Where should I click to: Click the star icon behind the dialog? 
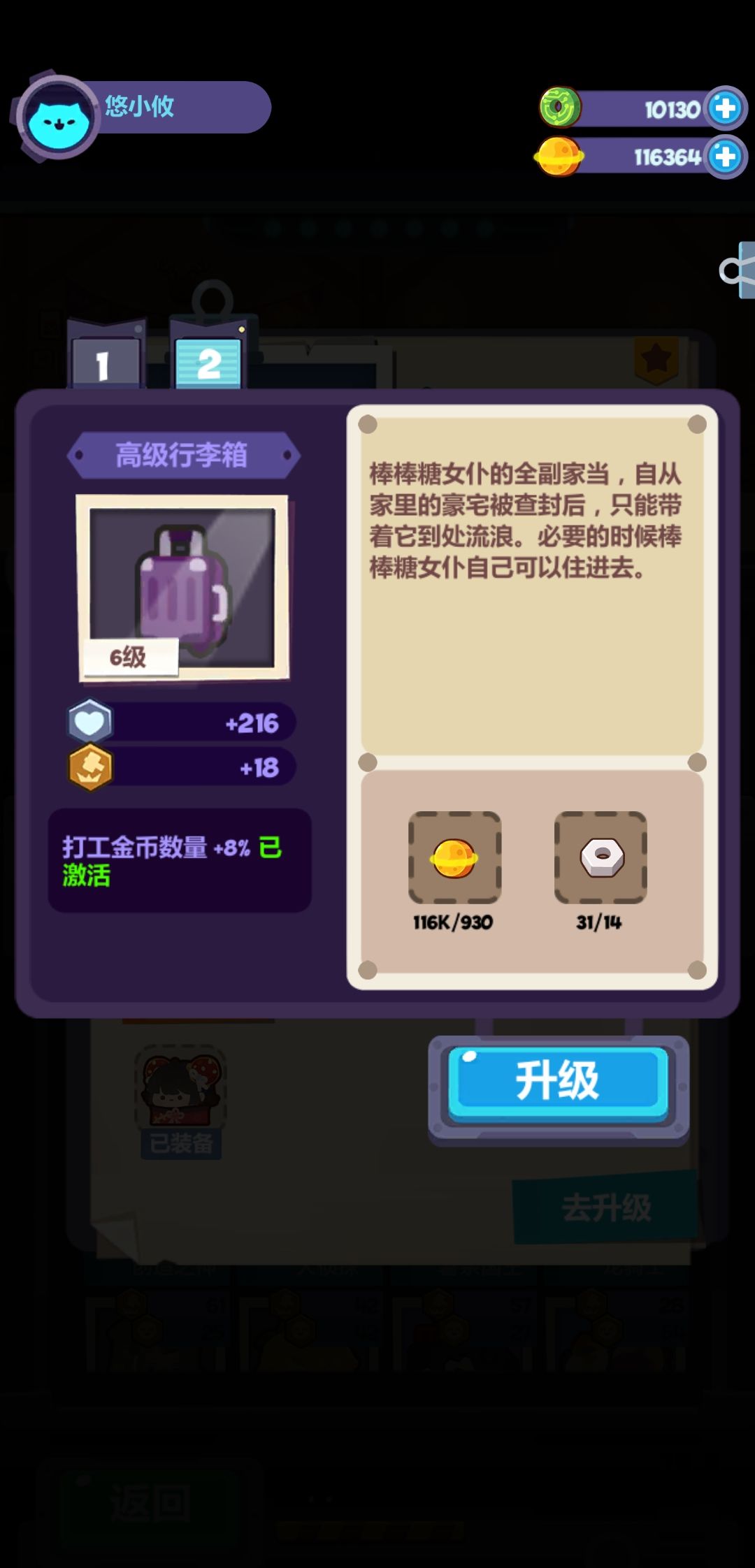pyautogui.click(x=656, y=358)
